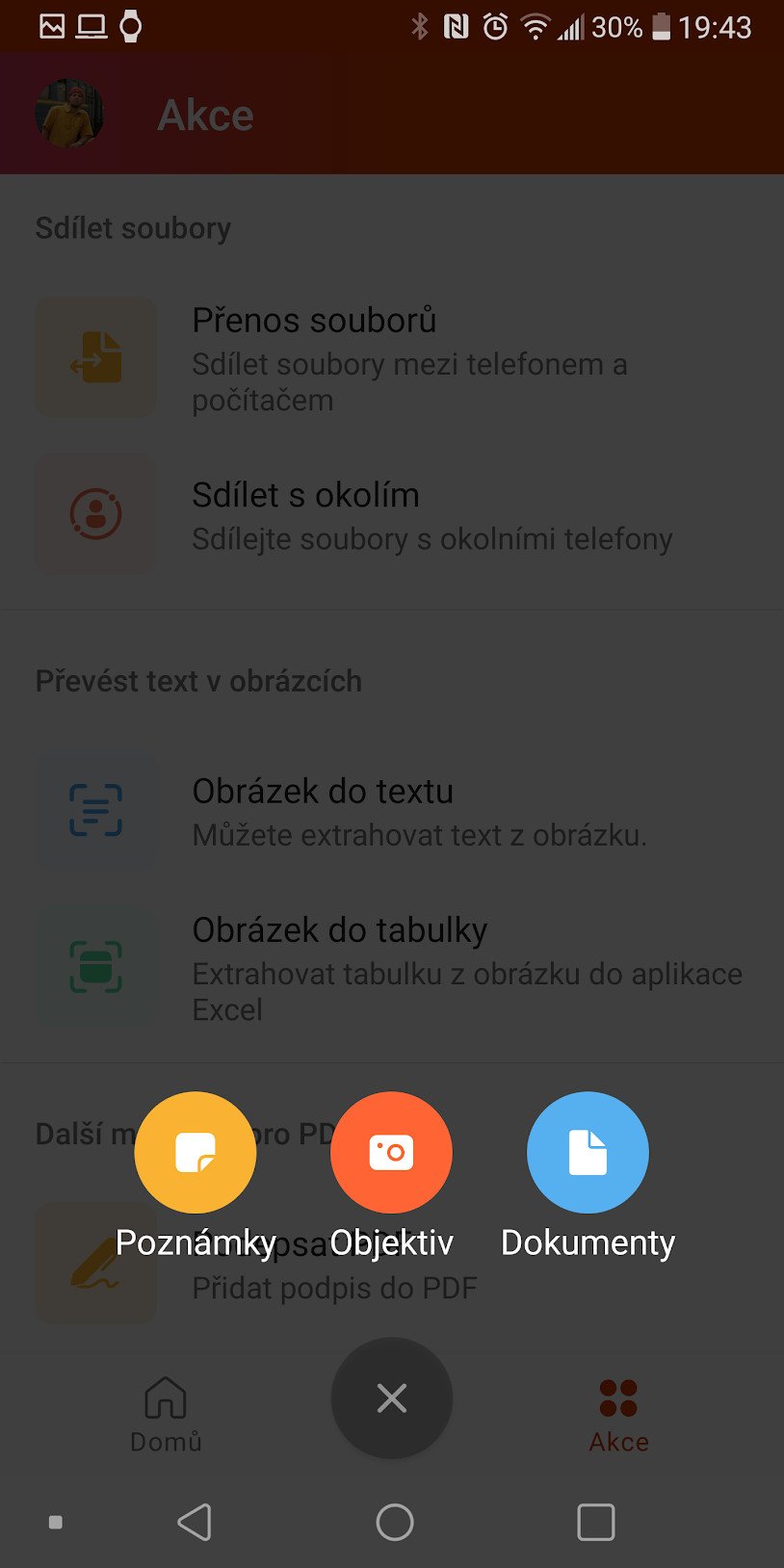Select the Akce tab

618,1414
